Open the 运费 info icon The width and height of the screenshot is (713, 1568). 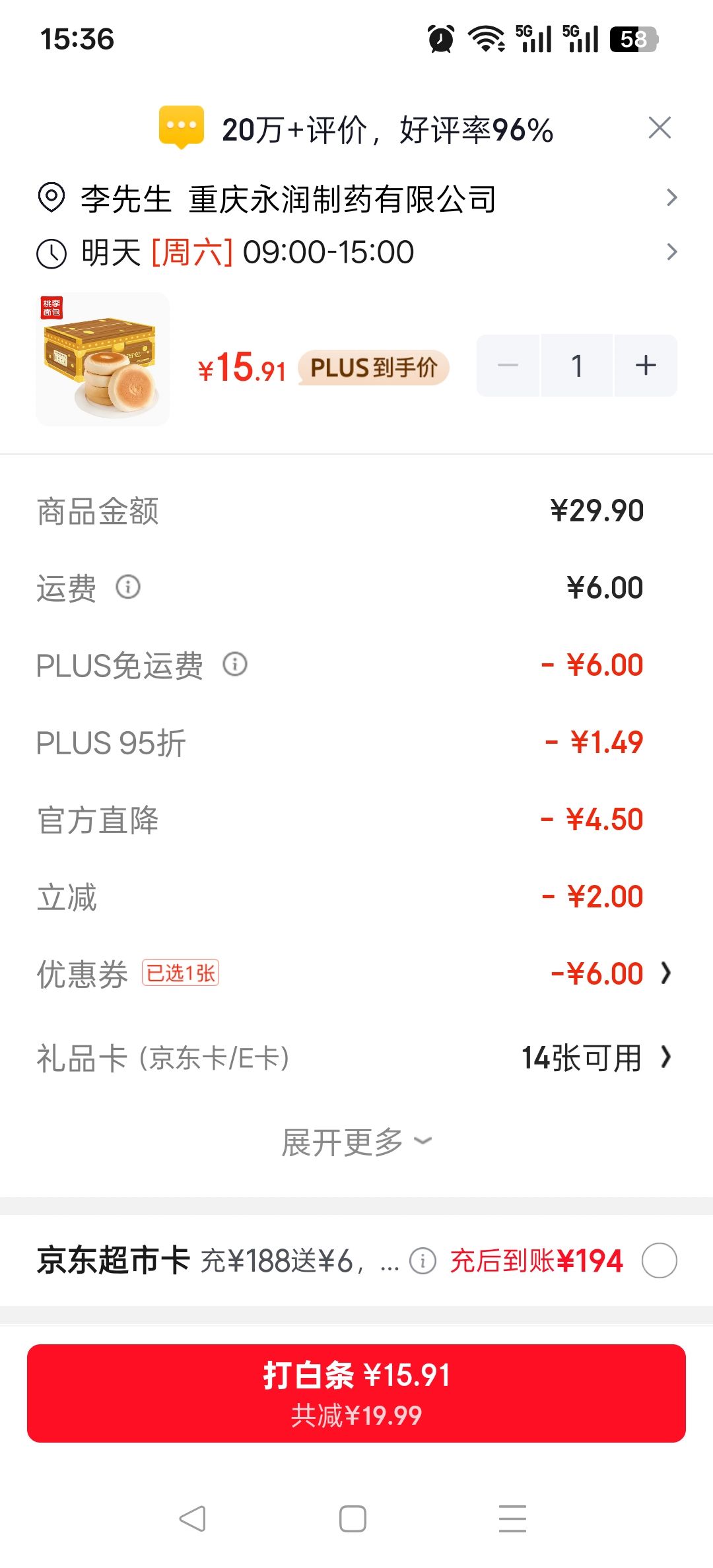click(128, 587)
